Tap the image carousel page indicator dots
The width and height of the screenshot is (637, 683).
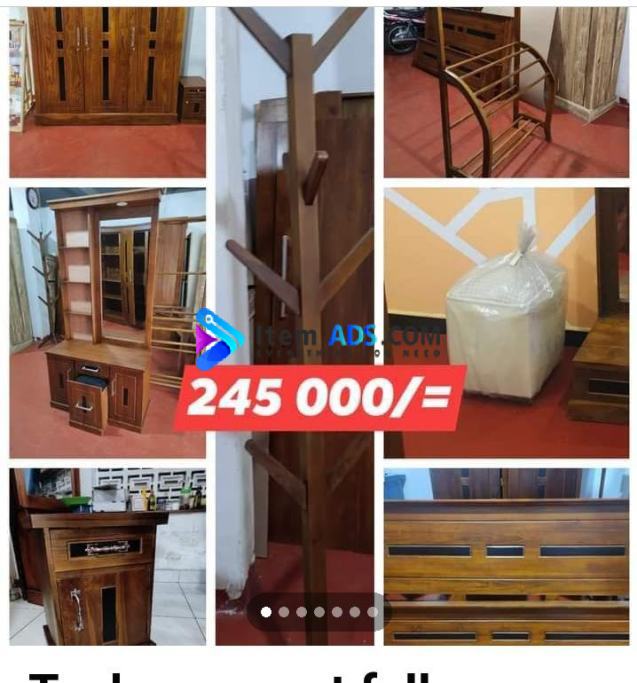point(319,612)
